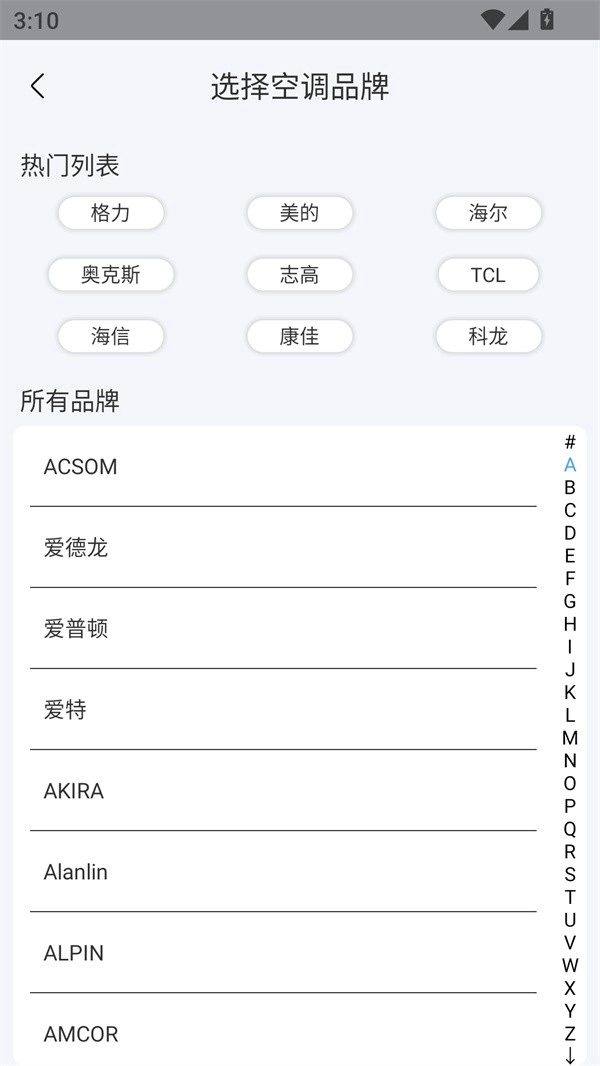Jump to letter M in the index
Viewport: 600px width, 1066px height.
(570, 738)
